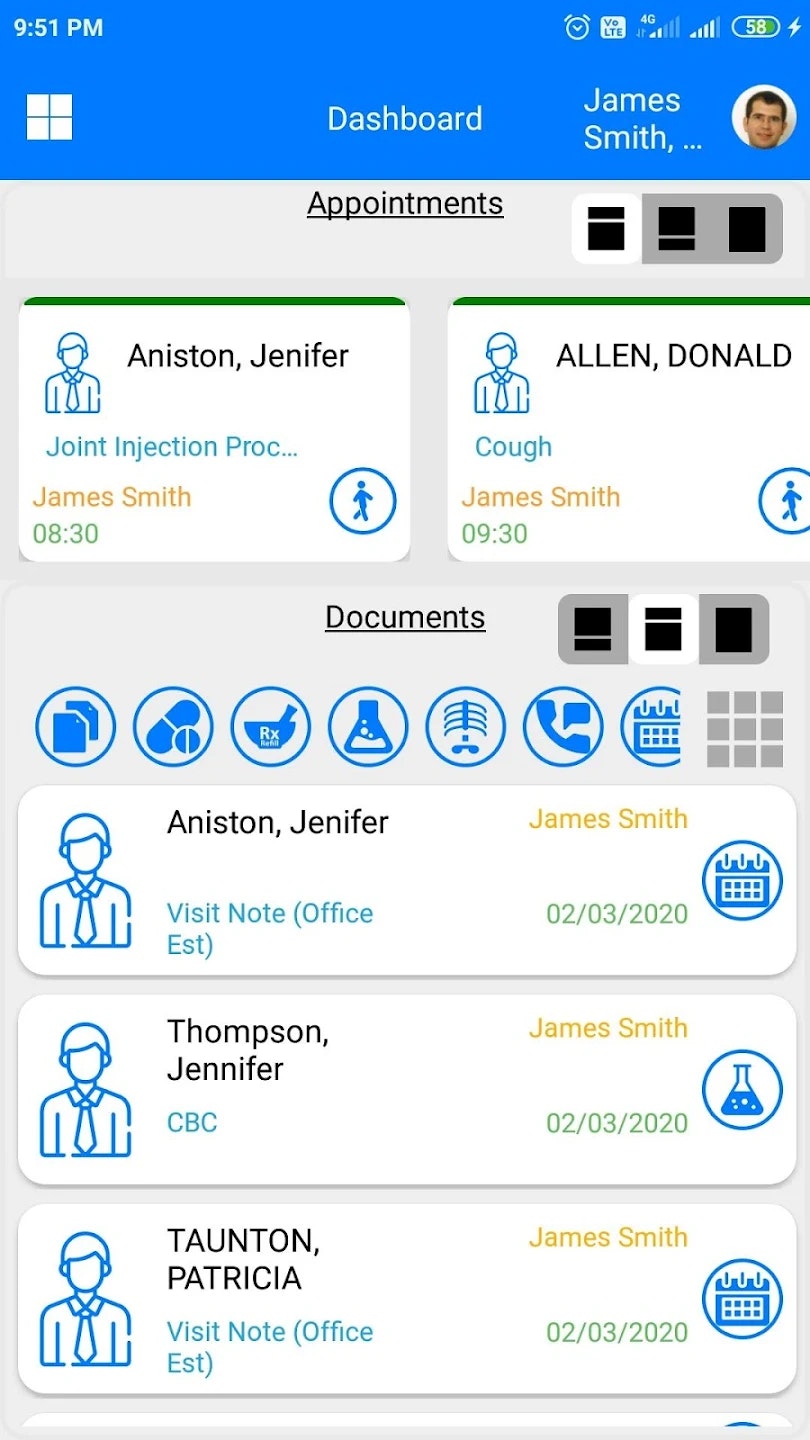Select the full-panel layout for Documents
810x1440 pixels.
coord(733,629)
